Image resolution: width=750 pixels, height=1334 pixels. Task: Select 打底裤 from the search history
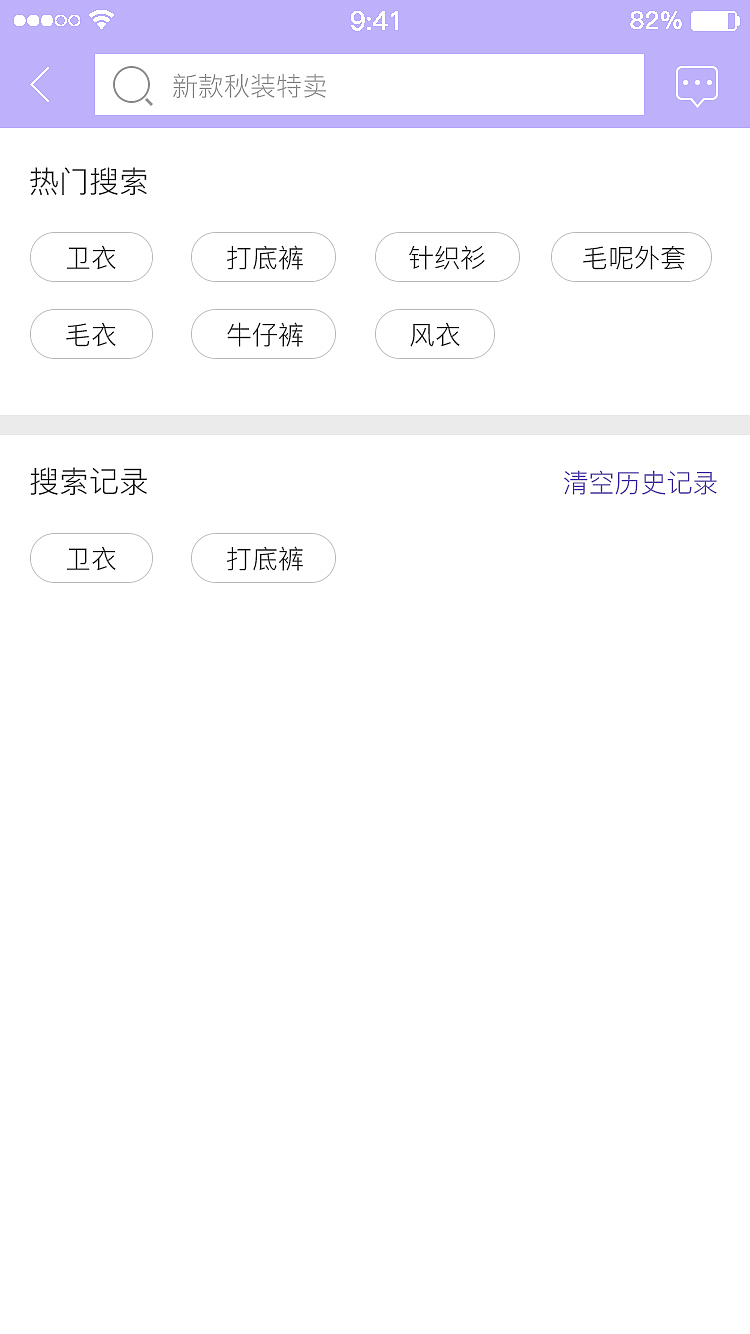click(263, 558)
